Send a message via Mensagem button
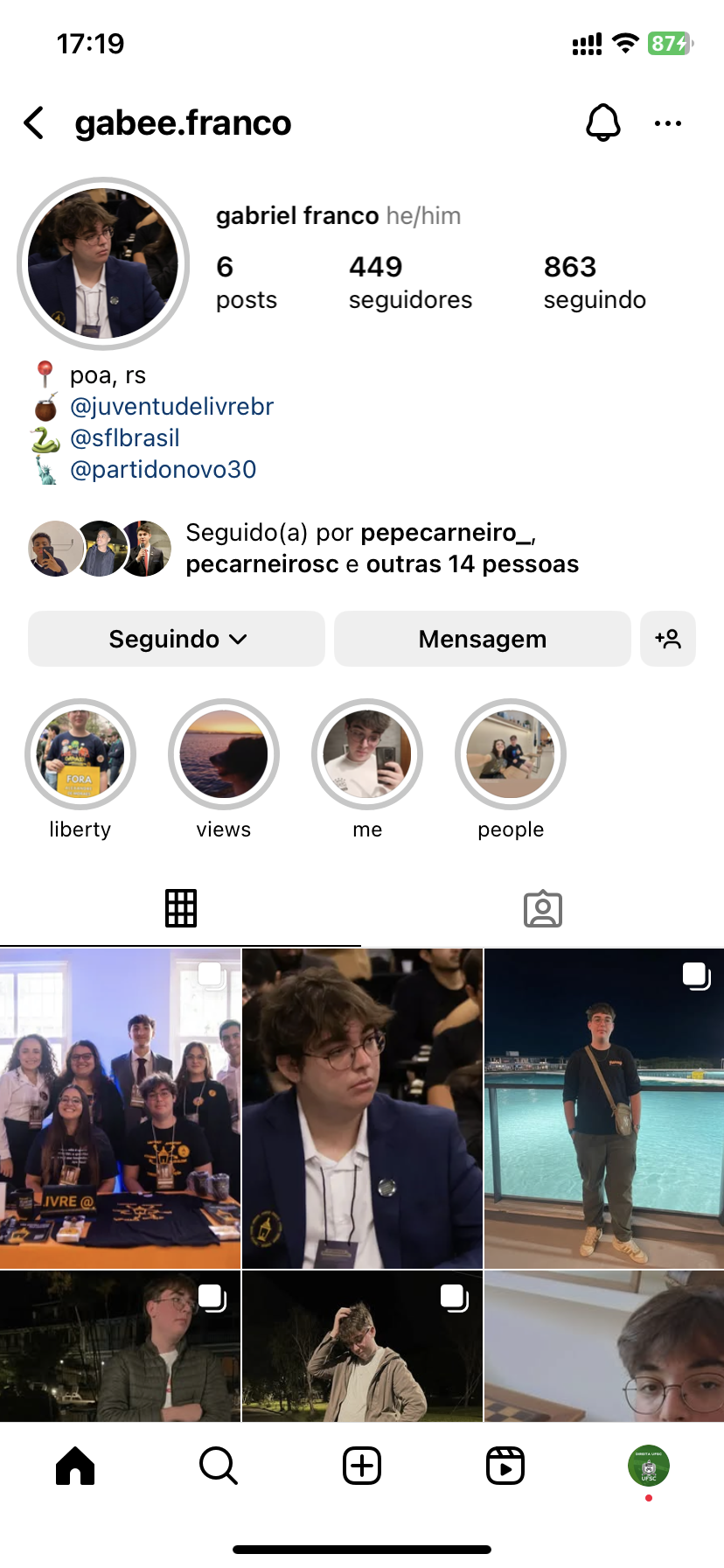The image size is (724, 1568). (x=482, y=639)
